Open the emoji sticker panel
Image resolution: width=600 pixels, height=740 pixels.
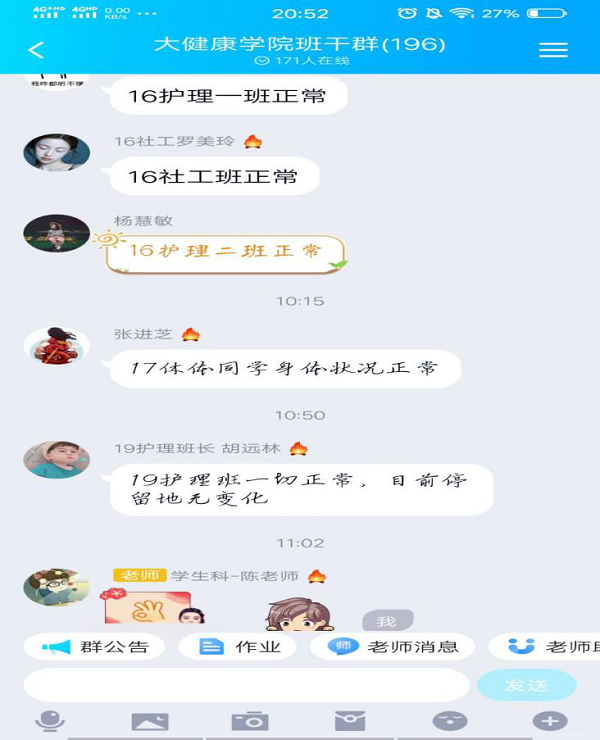450,721
